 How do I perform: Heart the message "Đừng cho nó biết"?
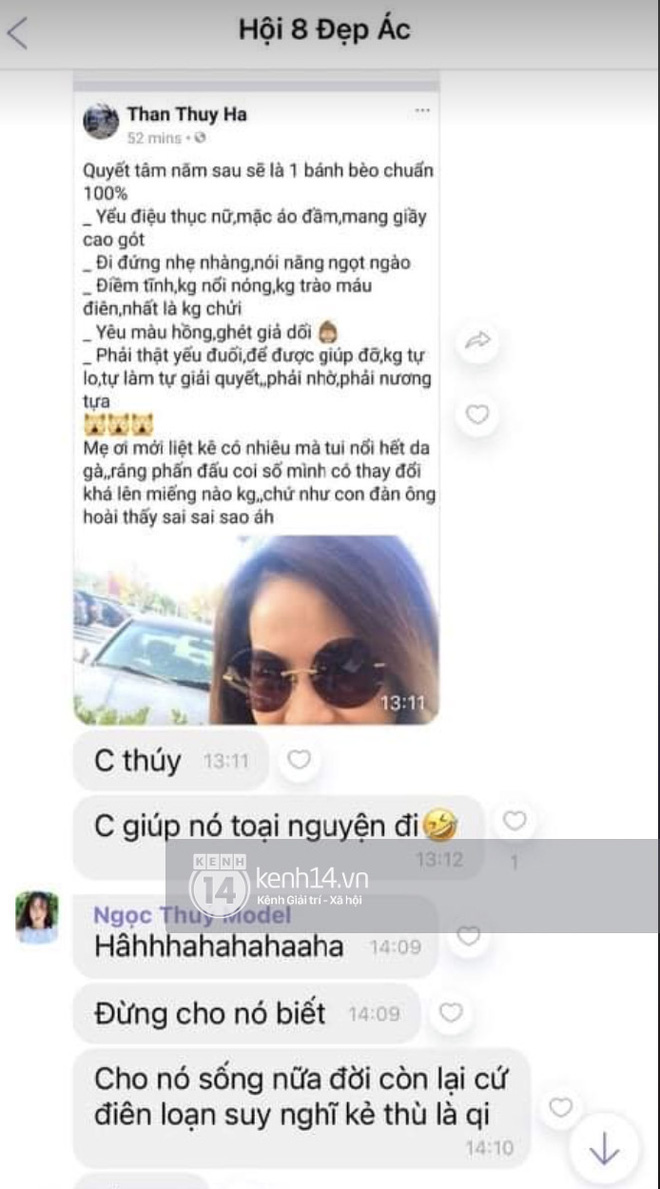451,1013
